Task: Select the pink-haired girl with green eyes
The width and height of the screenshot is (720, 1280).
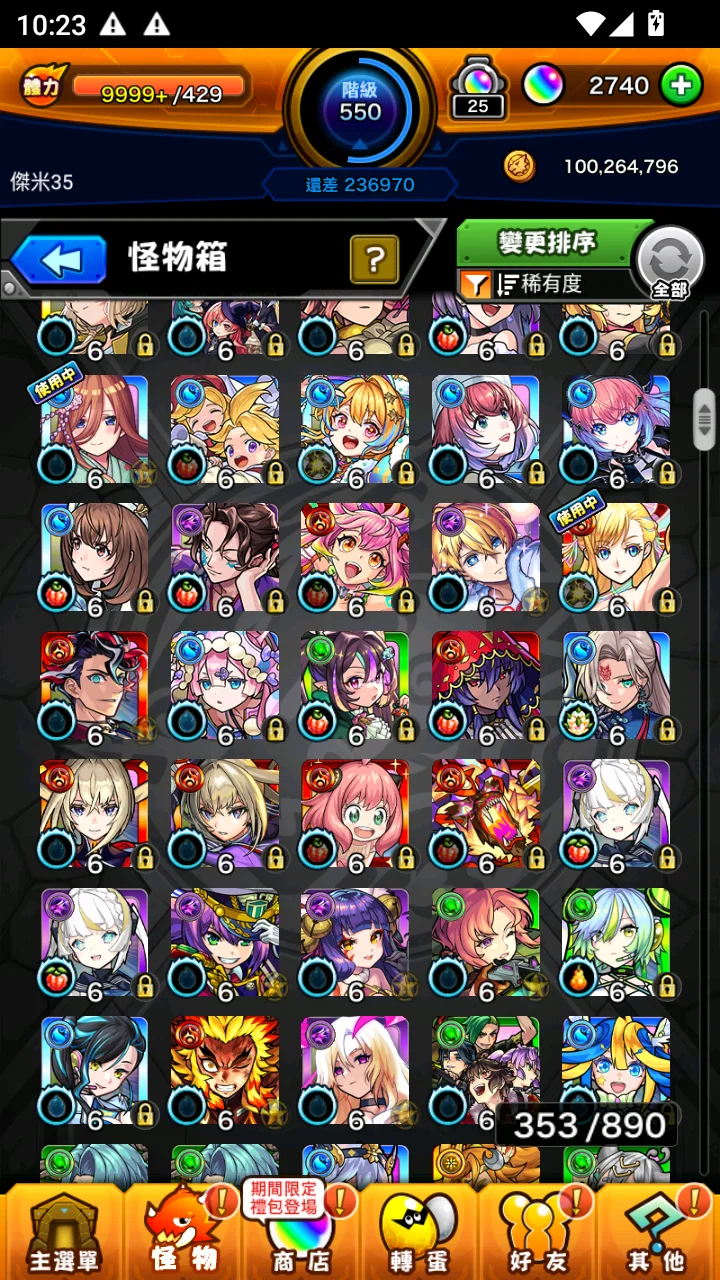Action: pyautogui.click(x=355, y=814)
